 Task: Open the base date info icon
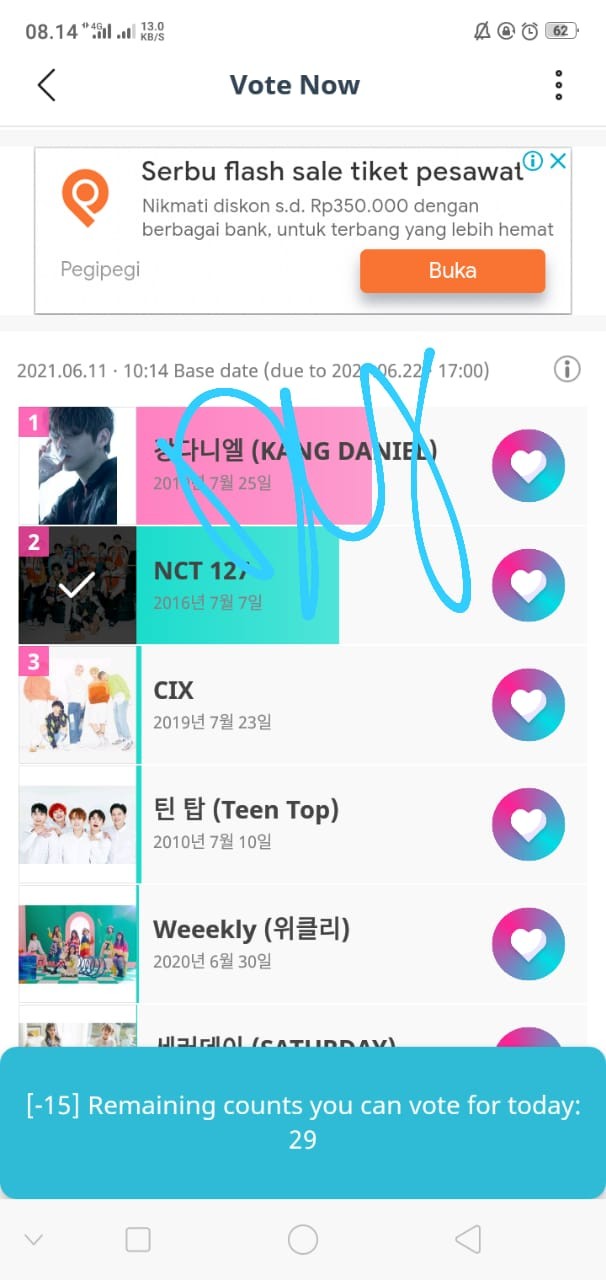566,370
